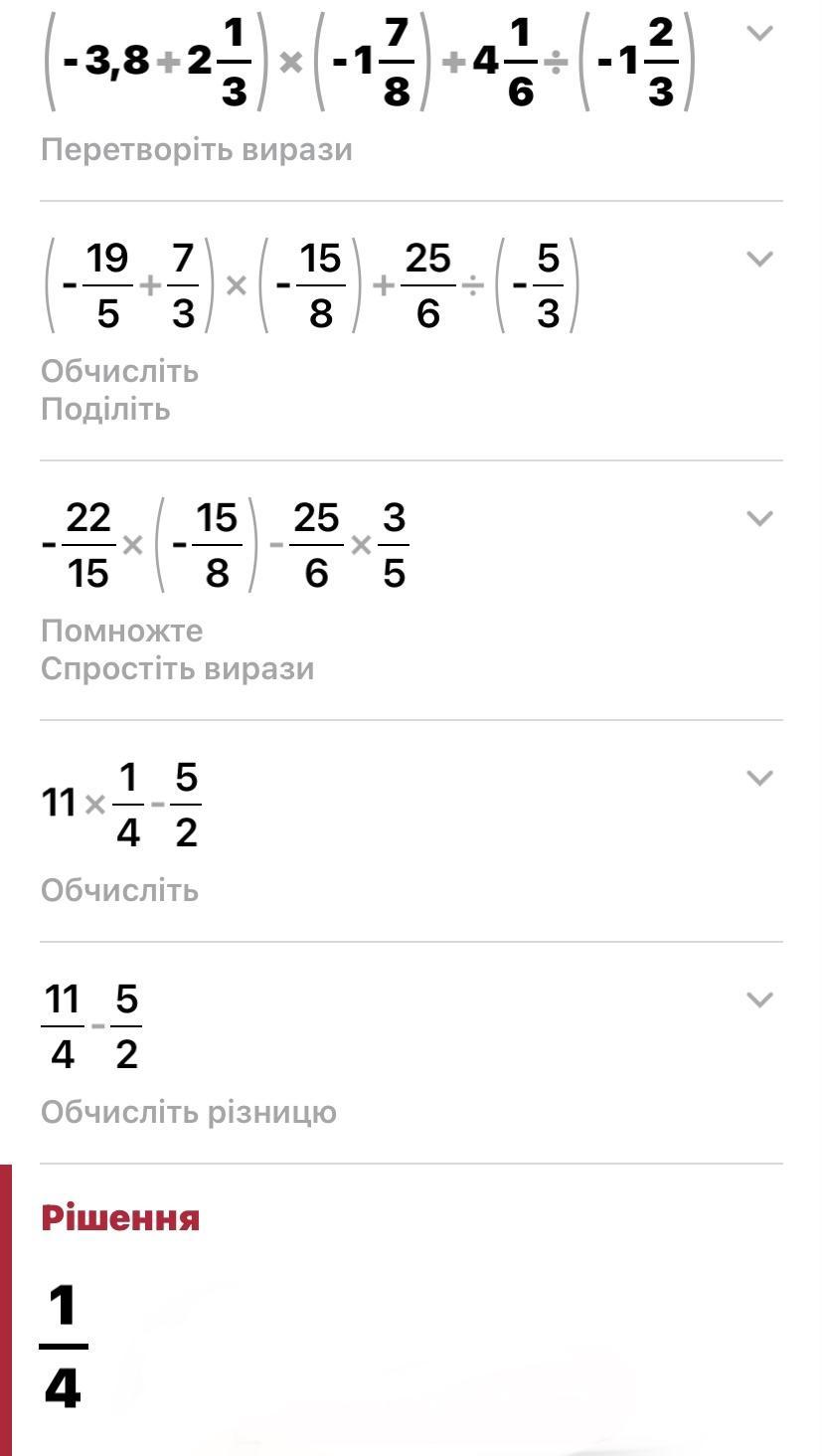The width and height of the screenshot is (822, 1456).
Task: Expand the 'Помножте Спростіть вирази' step
Action: pos(759,519)
